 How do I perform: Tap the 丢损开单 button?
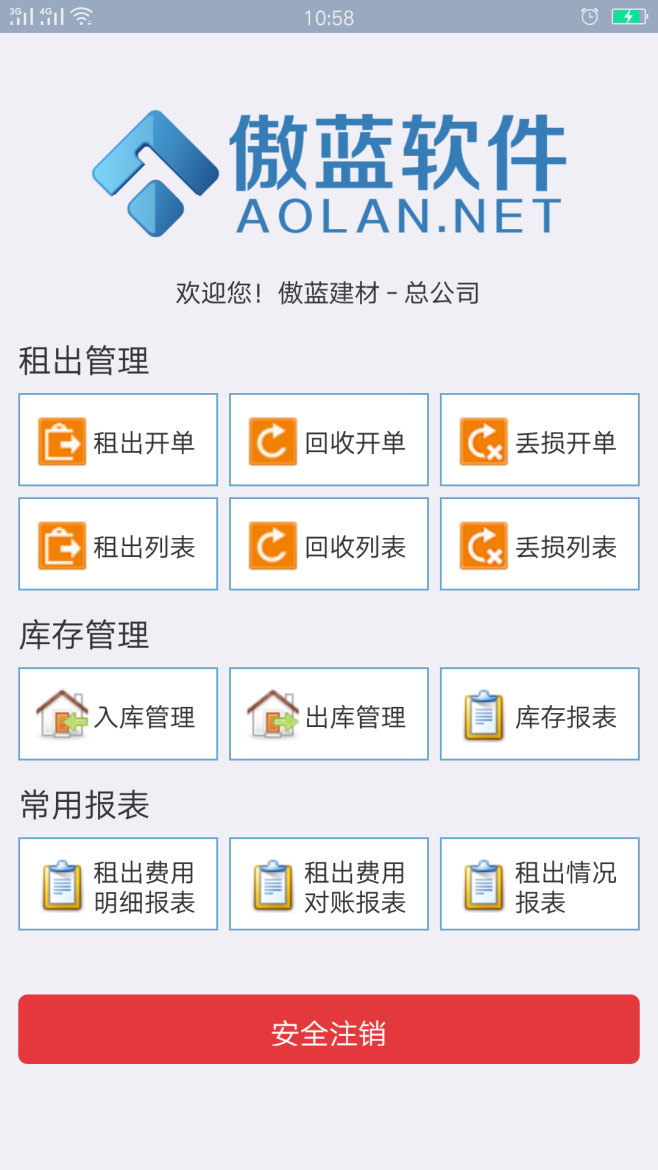coord(540,440)
